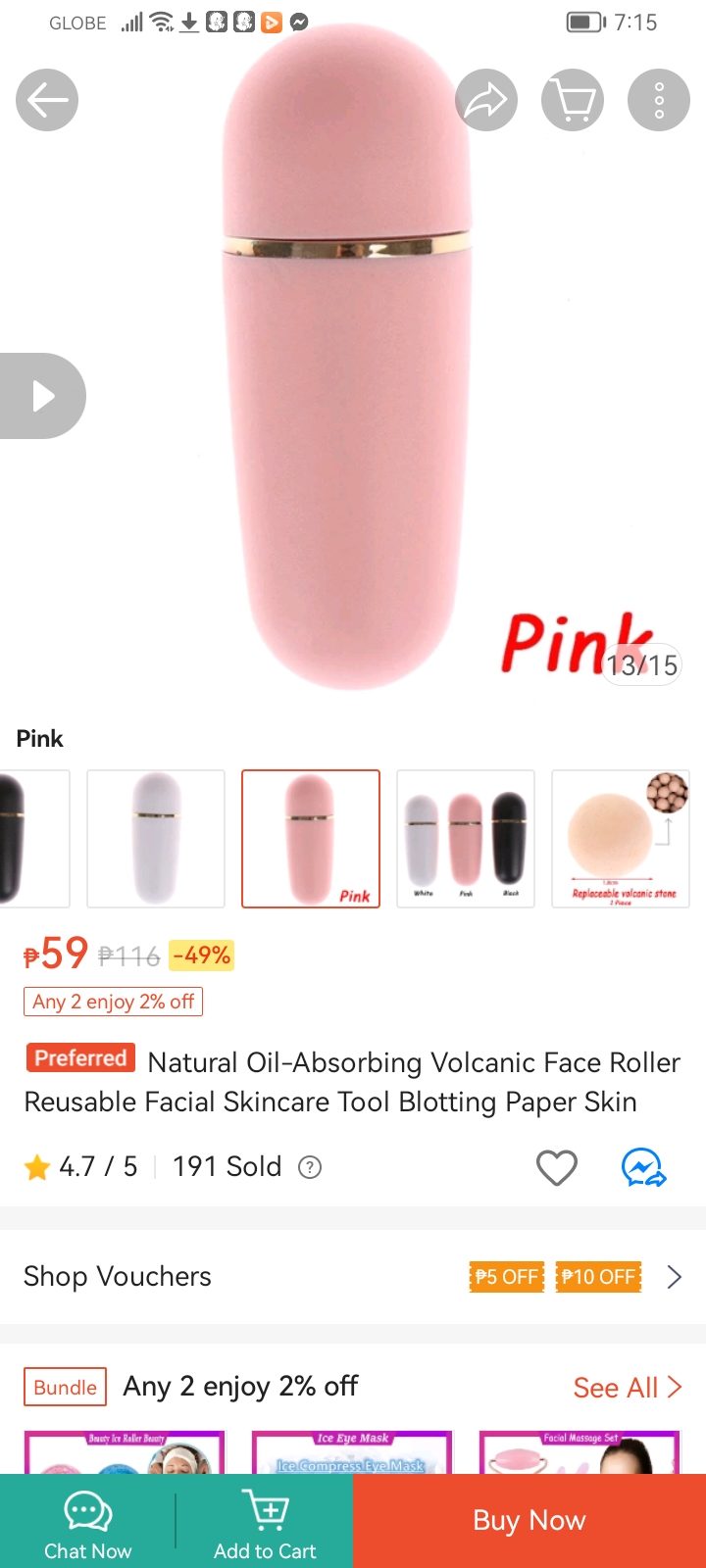The height and width of the screenshot is (1568, 706).
Task: Select the white roller thumbnail
Action: 156,839
